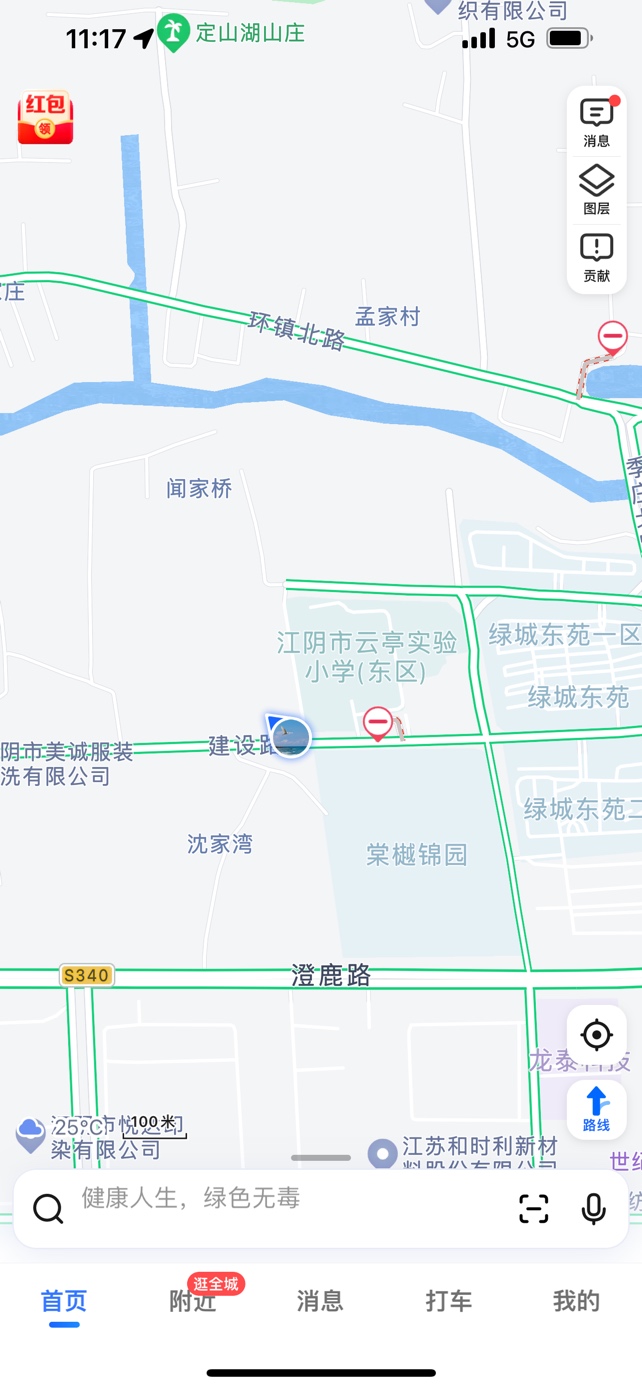Open the red envelope 红包 promo

tap(45, 117)
